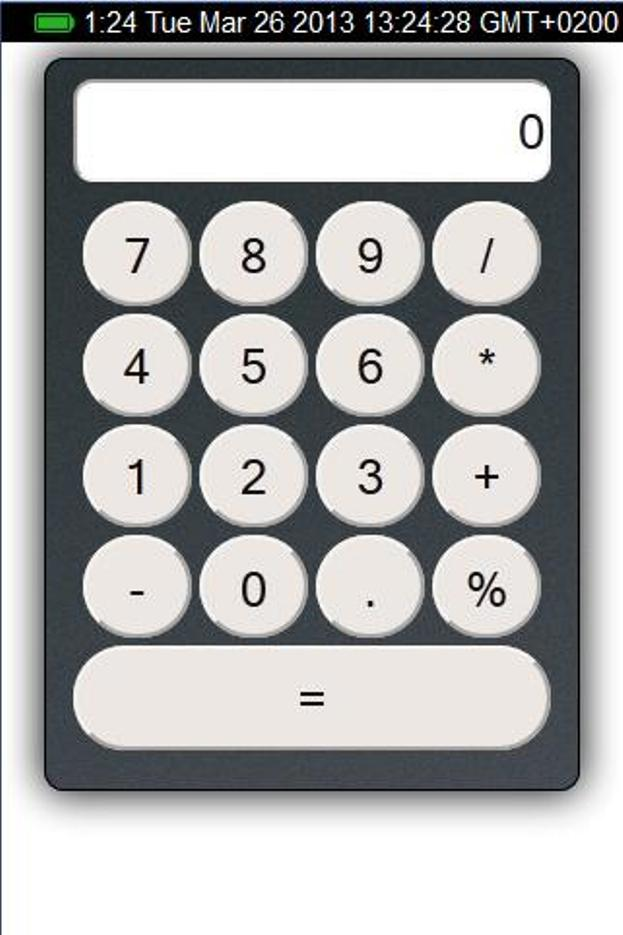Choose the multiply asterisk key

486,366
